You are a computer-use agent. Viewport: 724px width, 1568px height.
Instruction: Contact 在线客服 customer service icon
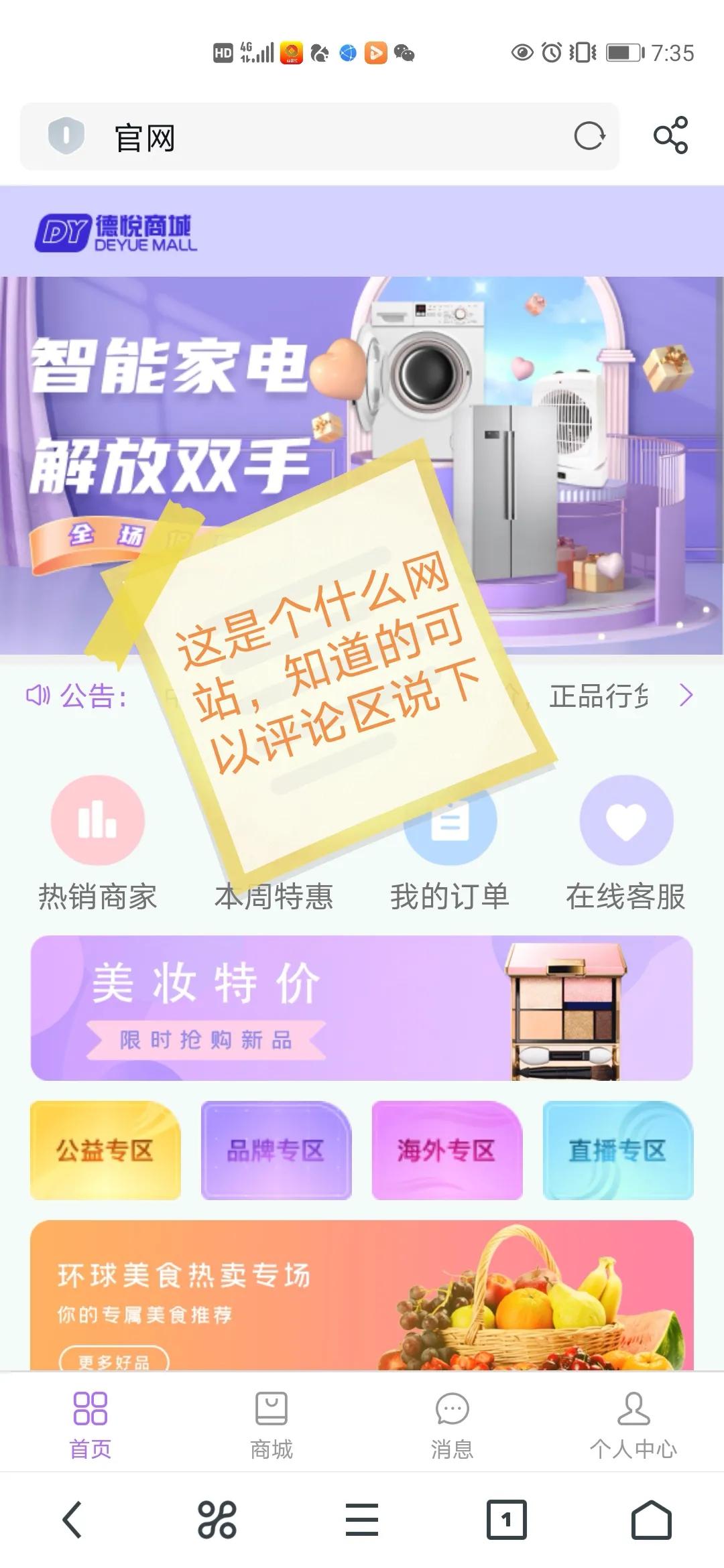627,824
